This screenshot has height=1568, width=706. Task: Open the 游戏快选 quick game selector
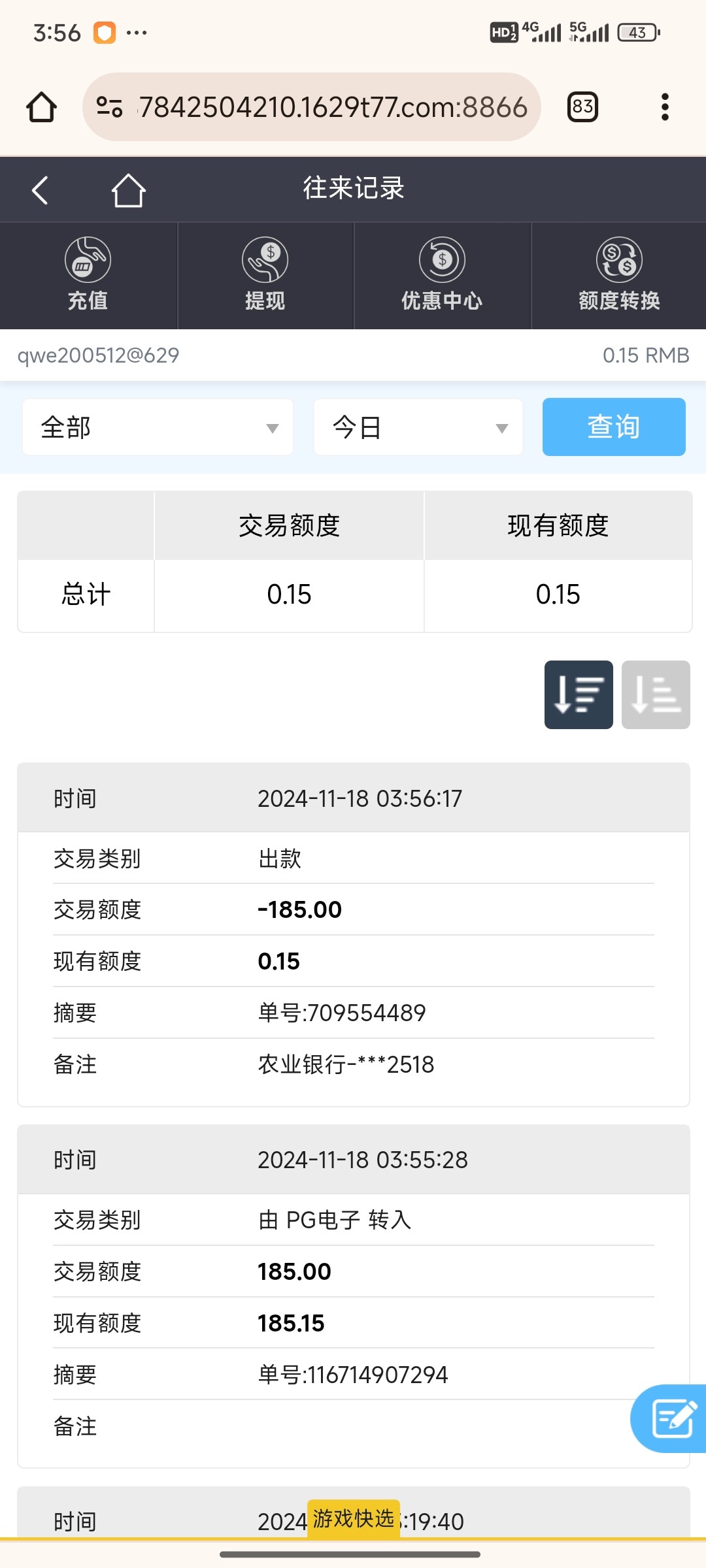point(354,1518)
